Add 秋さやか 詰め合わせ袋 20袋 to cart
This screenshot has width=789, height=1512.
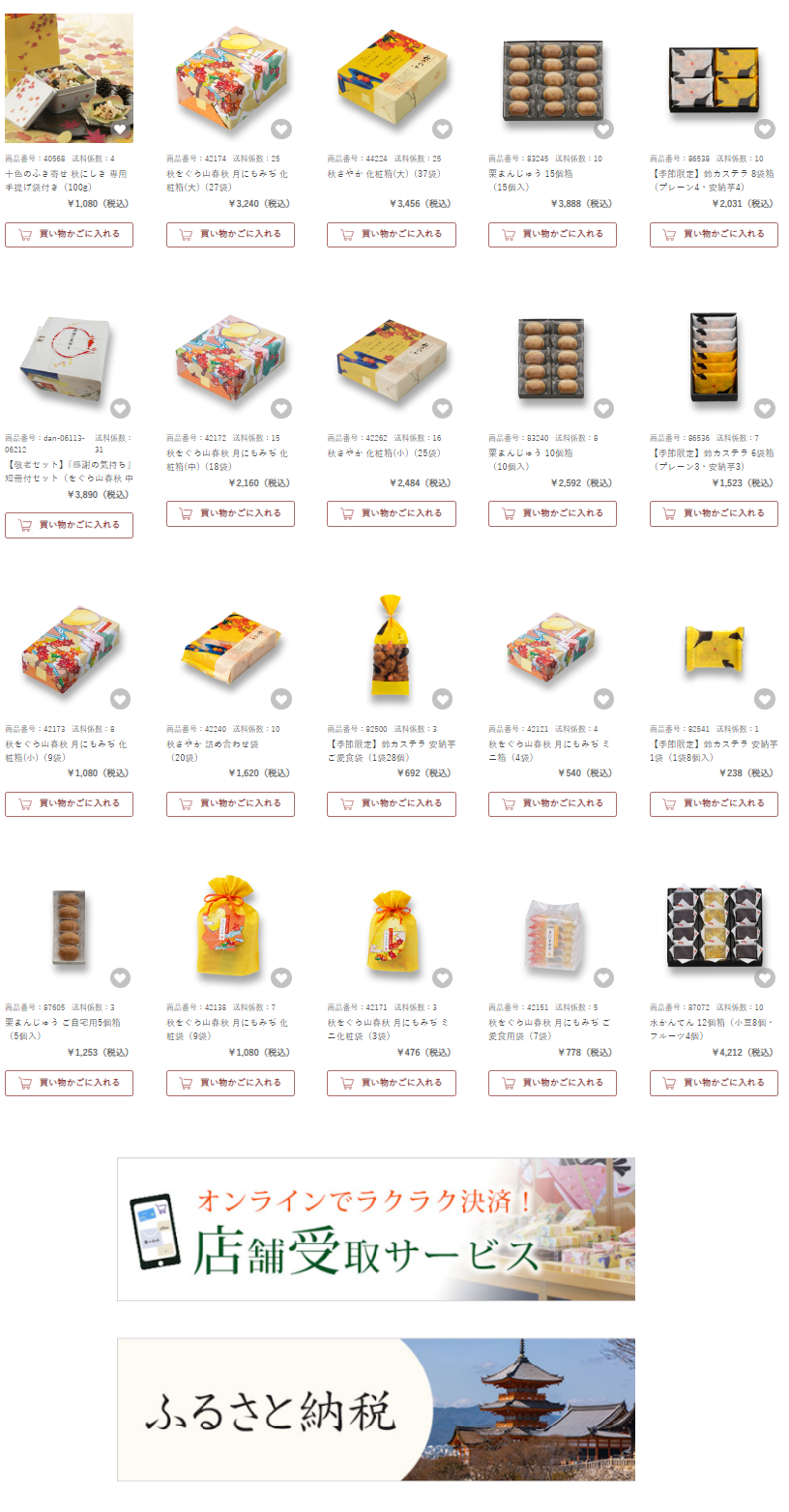[x=230, y=803]
